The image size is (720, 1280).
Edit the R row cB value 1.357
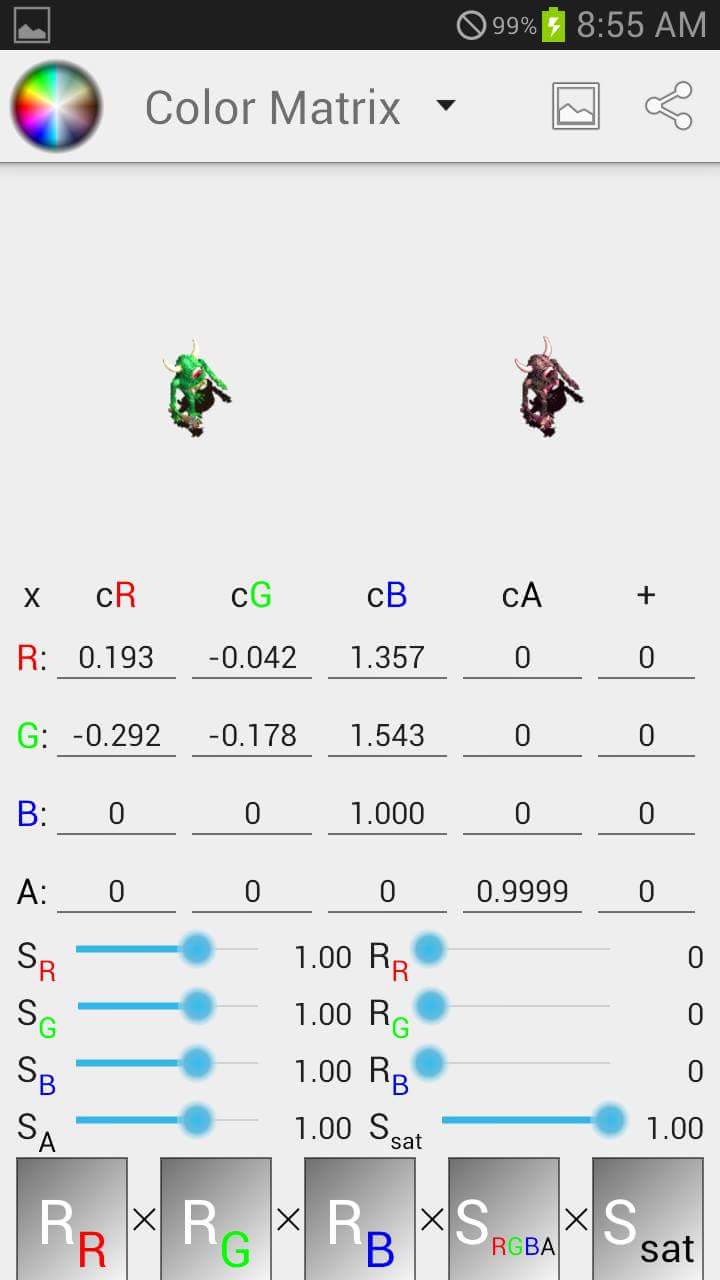387,657
